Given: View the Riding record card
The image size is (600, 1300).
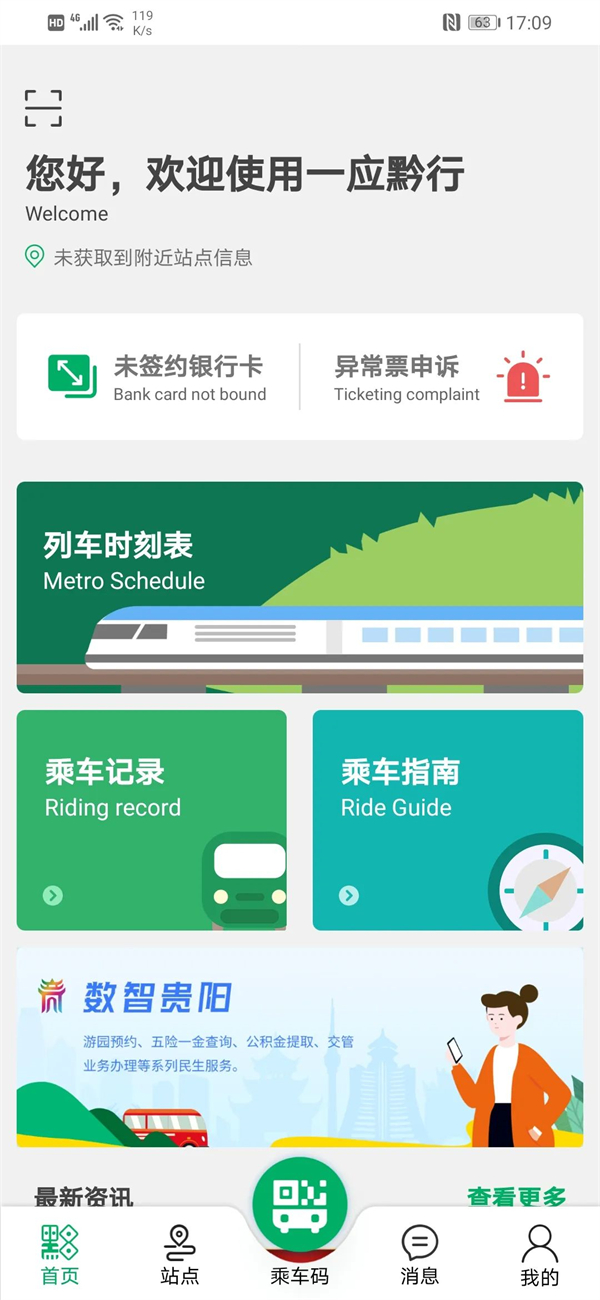Looking at the screenshot, I should coord(152,820).
